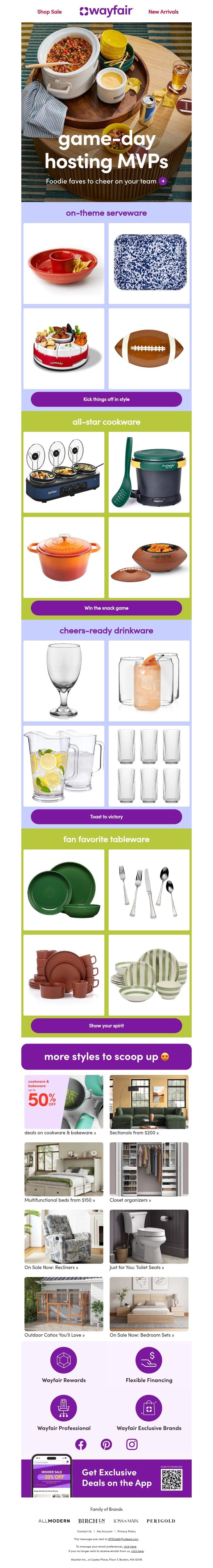View Closet organizers
Screen dimensions: 213x1568
149,1172
